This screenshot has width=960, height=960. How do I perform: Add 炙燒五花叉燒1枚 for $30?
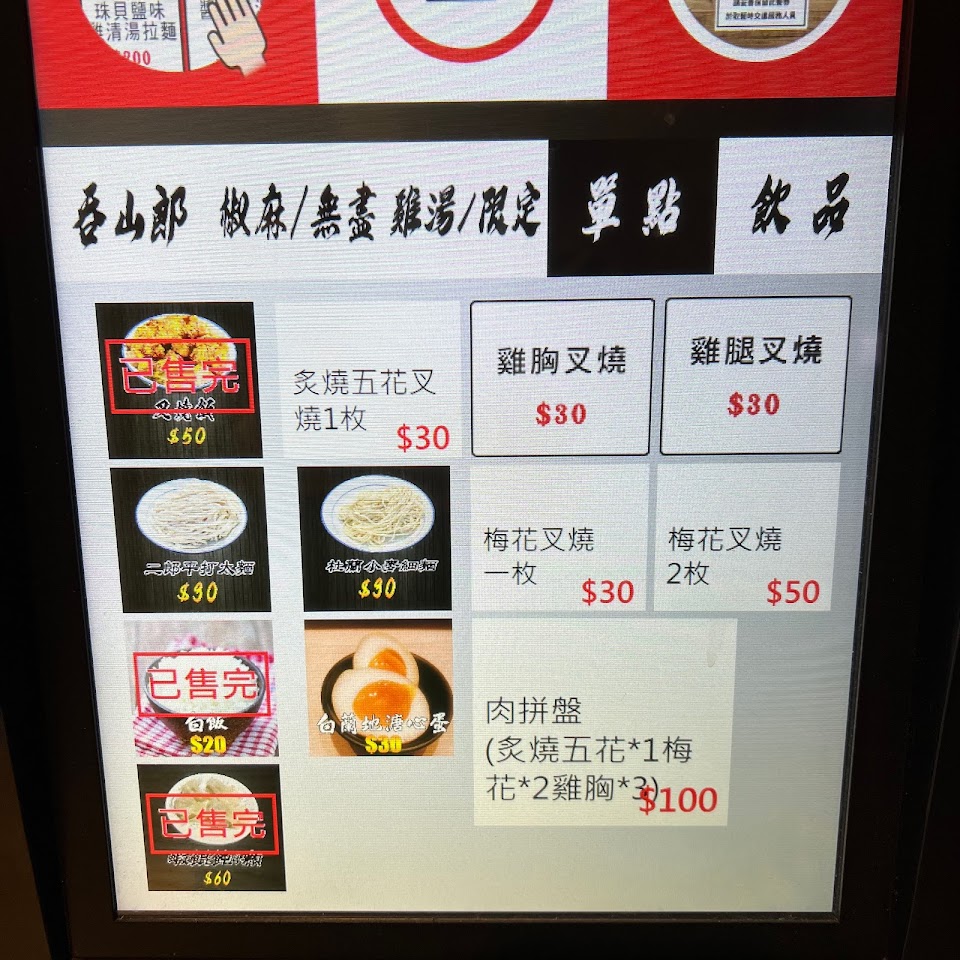[367, 382]
